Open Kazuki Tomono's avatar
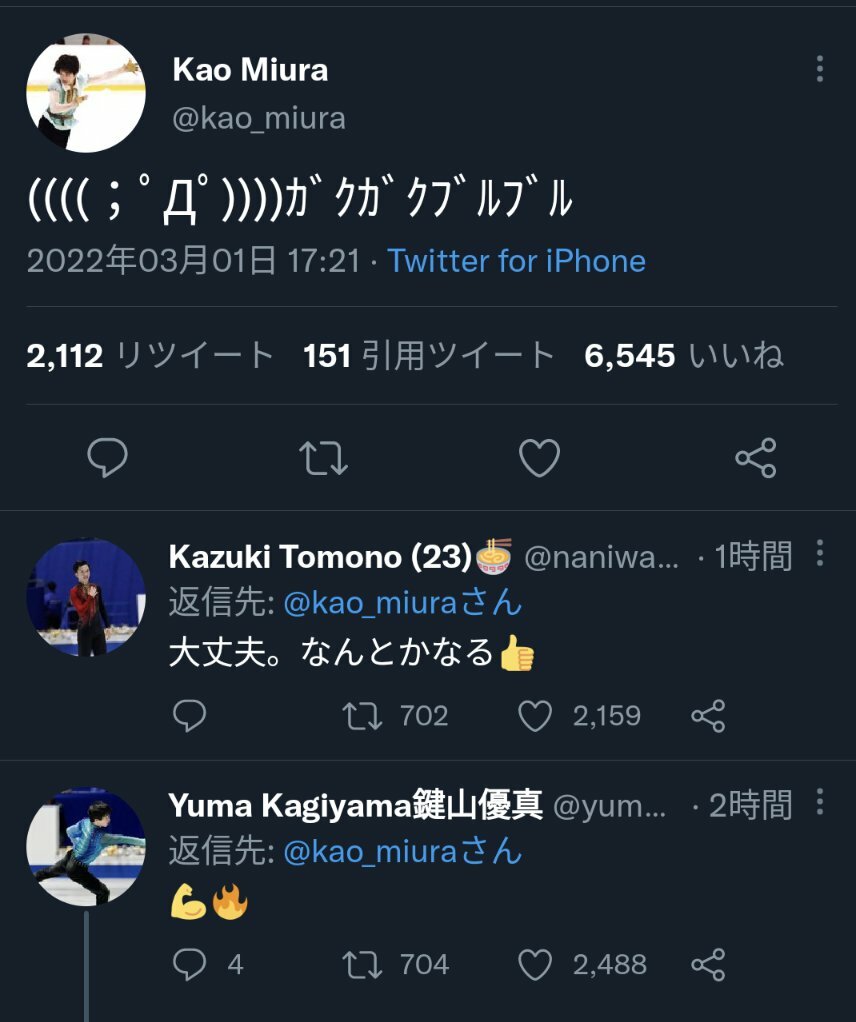 pos(86,598)
